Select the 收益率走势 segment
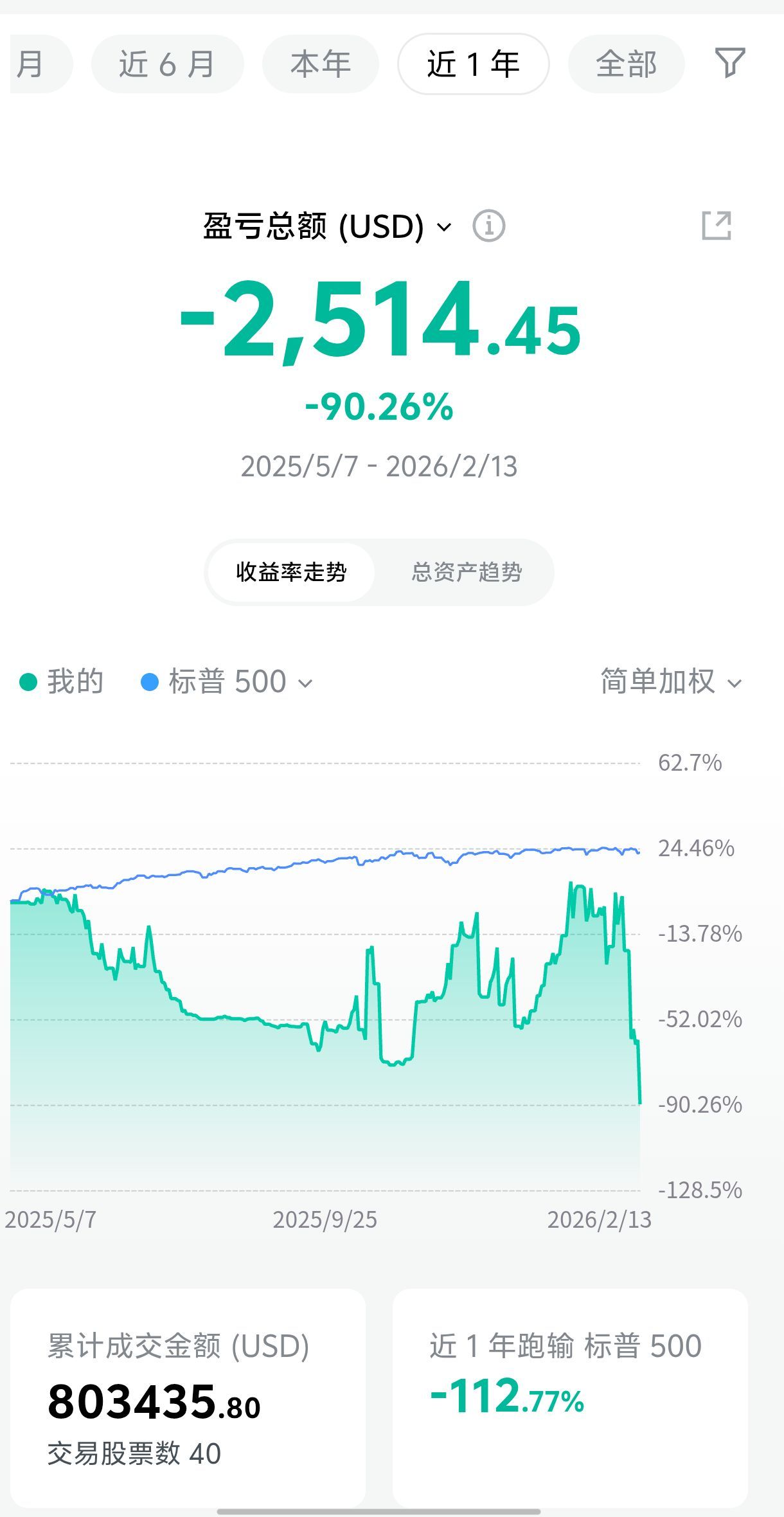This screenshot has height=1517, width=784. (291, 572)
